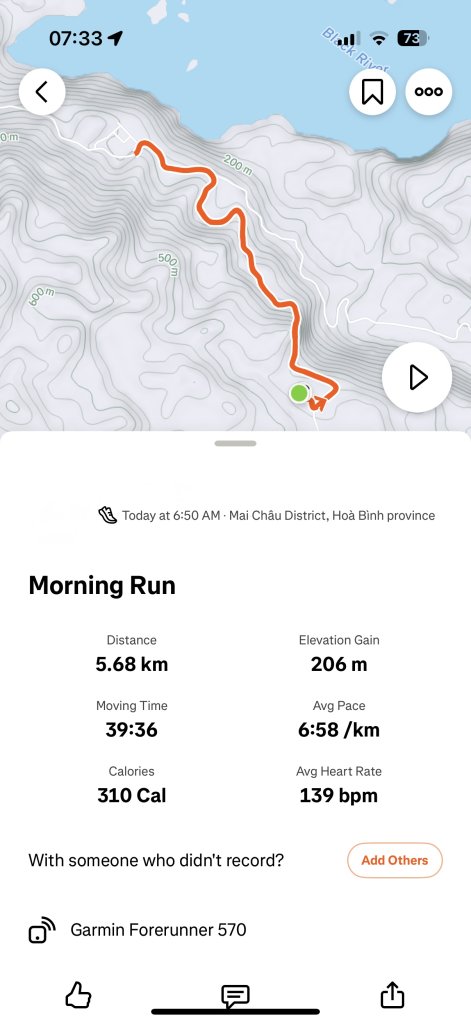Open the Garmin Forerunner 570 device row
This screenshot has width=471, height=1024.
pos(235,930)
